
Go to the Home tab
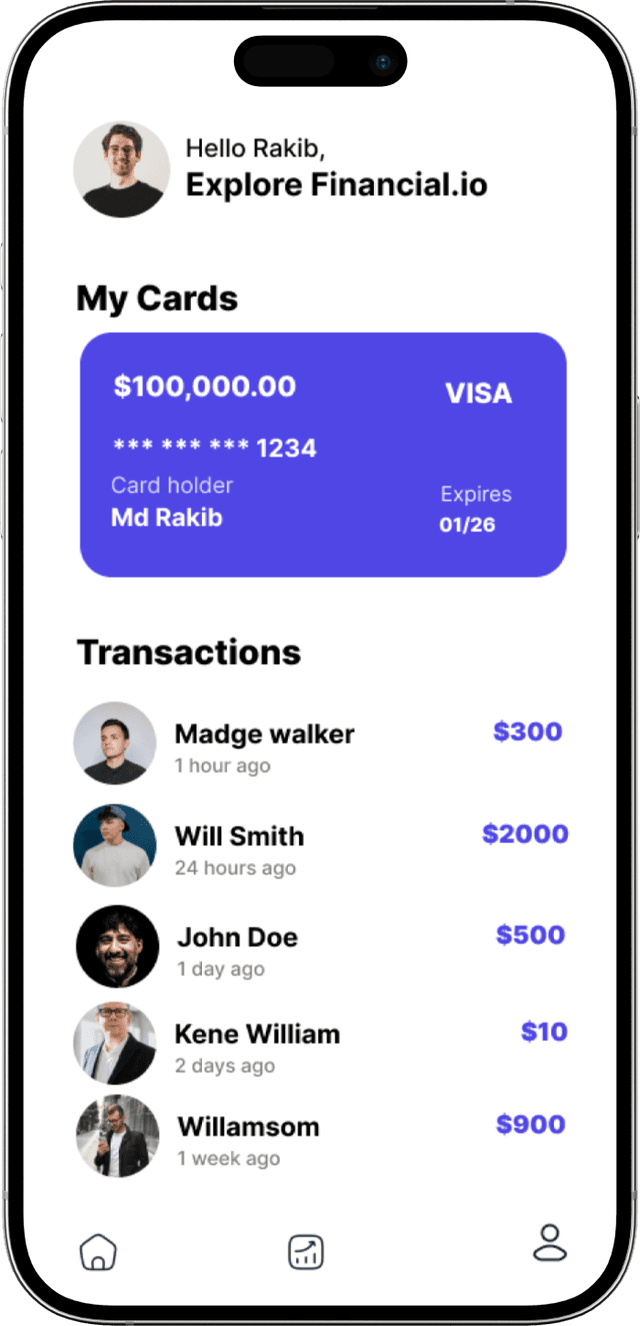pyautogui.click(x=98, y=1251)
